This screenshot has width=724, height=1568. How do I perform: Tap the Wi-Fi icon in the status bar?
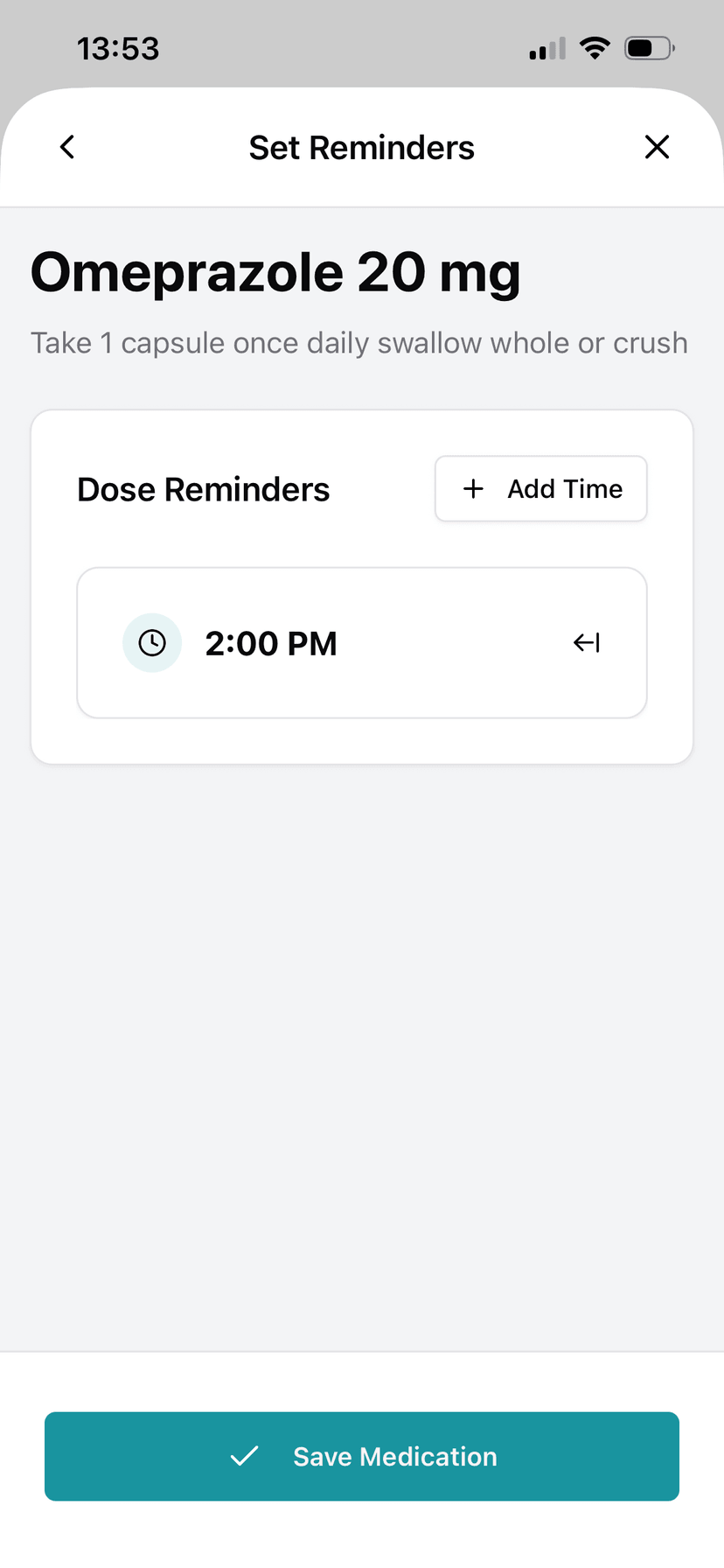point(595,48)
